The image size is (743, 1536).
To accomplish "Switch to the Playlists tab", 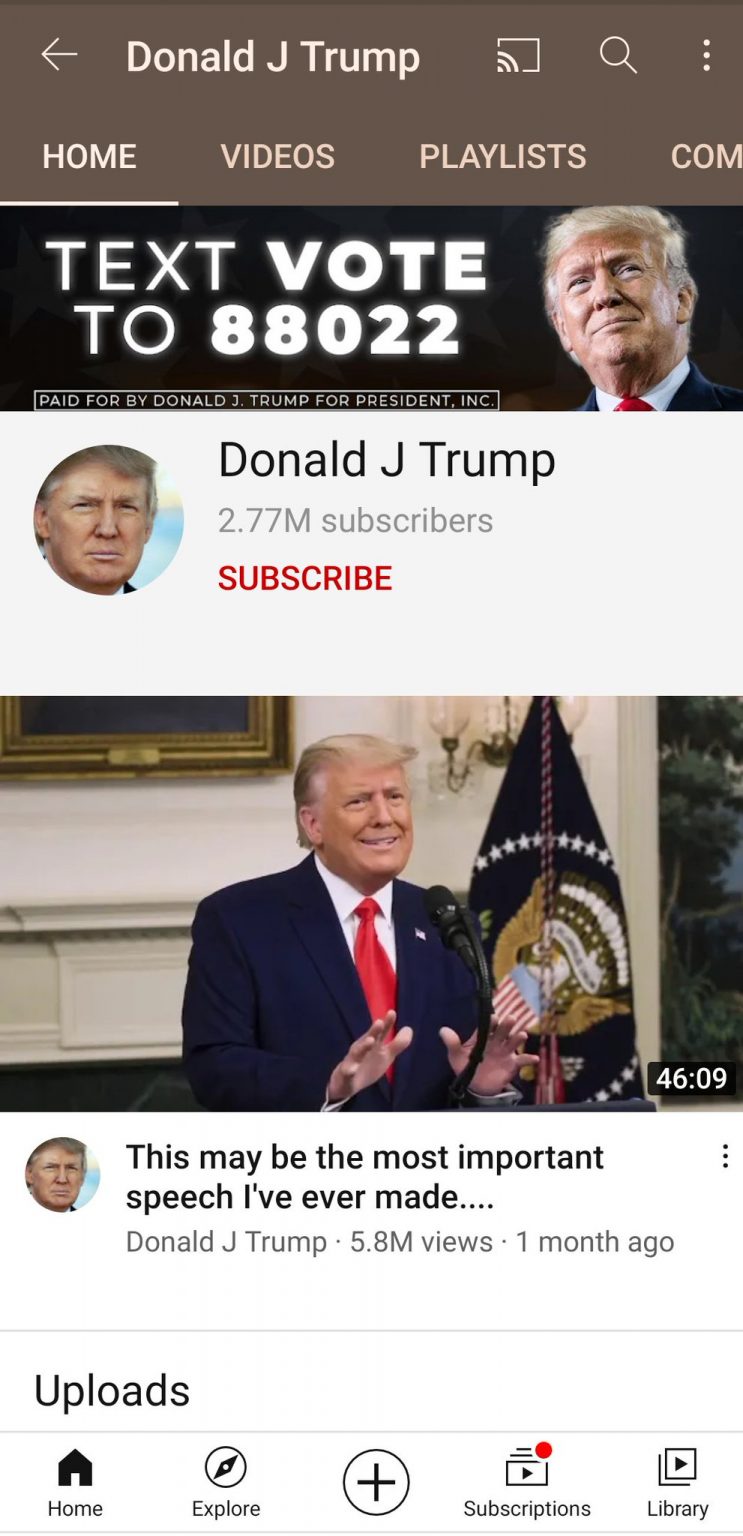I will pyautogui.click(x=502, y=156).
